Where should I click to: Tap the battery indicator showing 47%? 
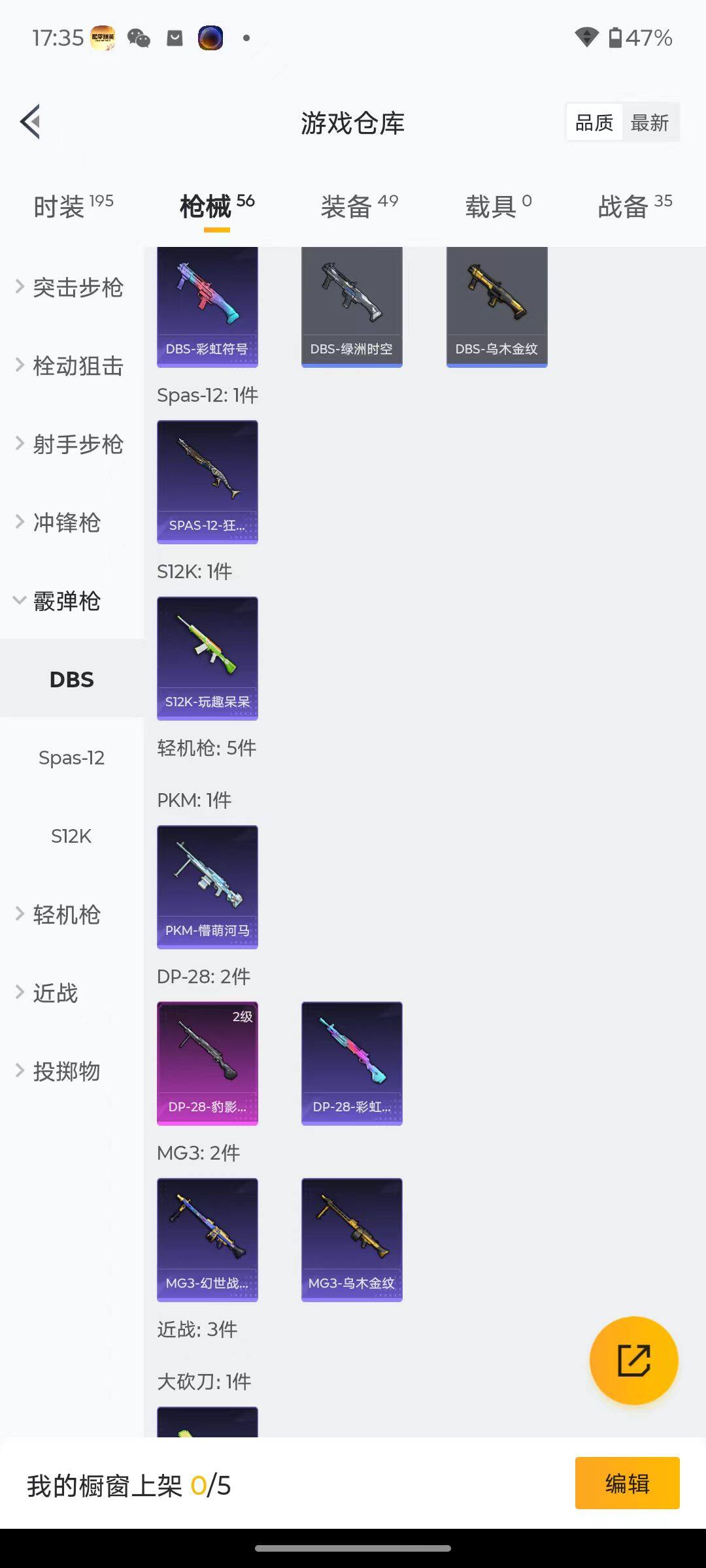point(639,39)
